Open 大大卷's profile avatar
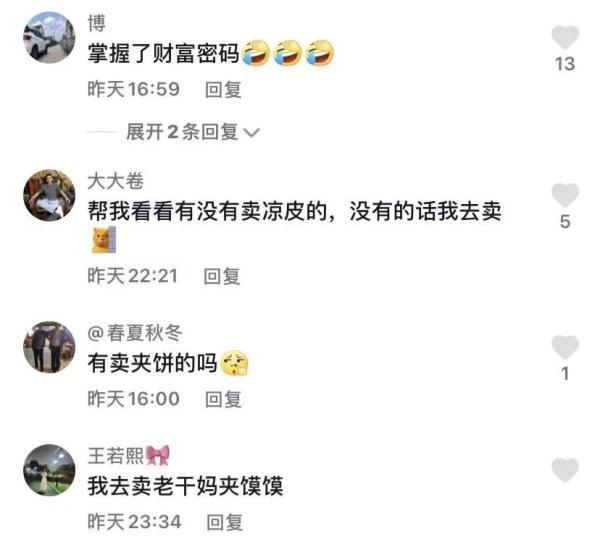 (49, 195)
